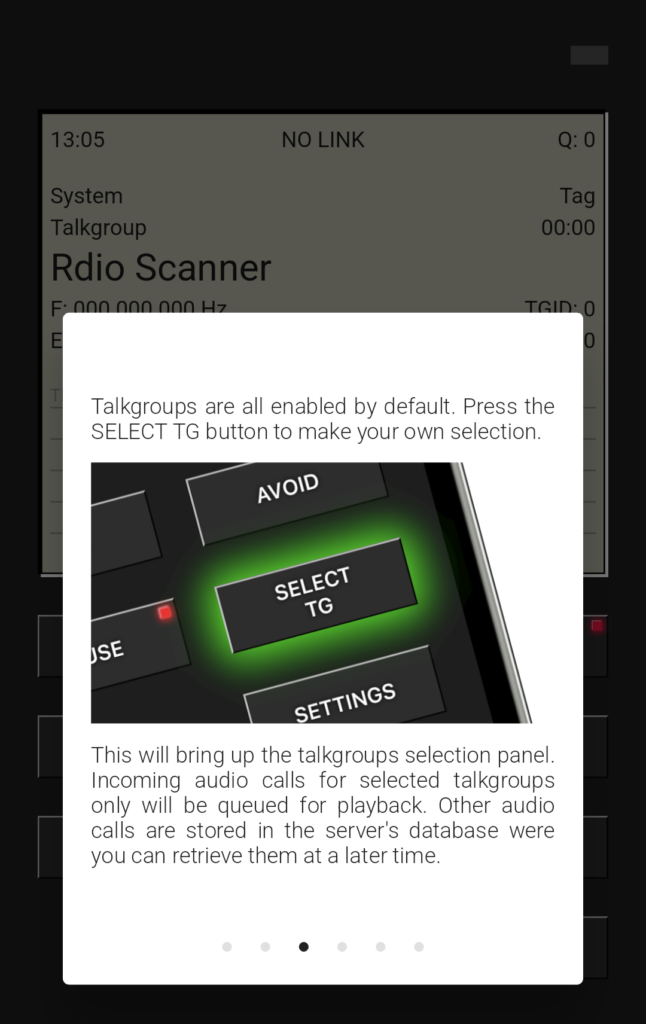Jump to the fifth tutorial page dot
Viewport: 646px width, 1024px height.
pyautogui.click(x=380, y=946)
